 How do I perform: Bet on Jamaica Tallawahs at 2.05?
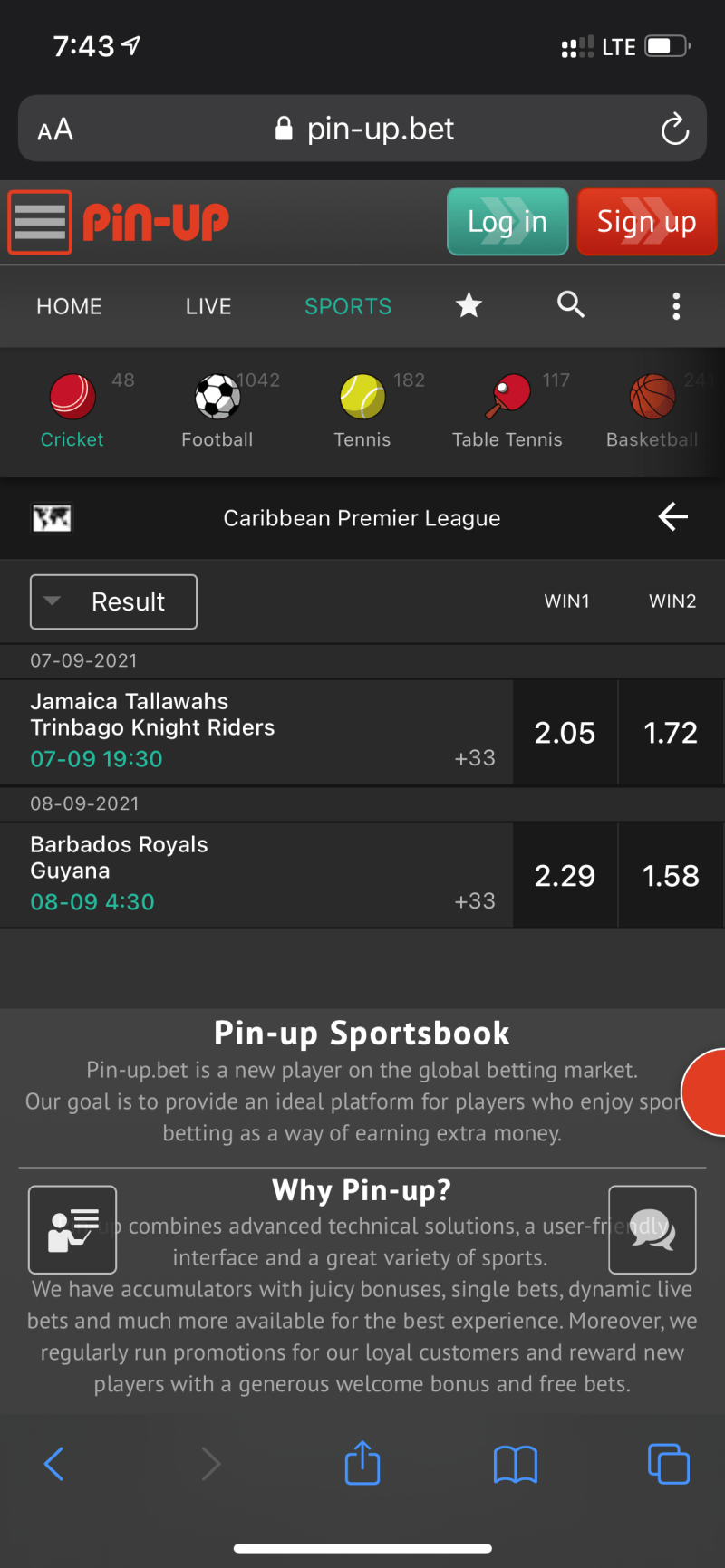tap(565, 733)
